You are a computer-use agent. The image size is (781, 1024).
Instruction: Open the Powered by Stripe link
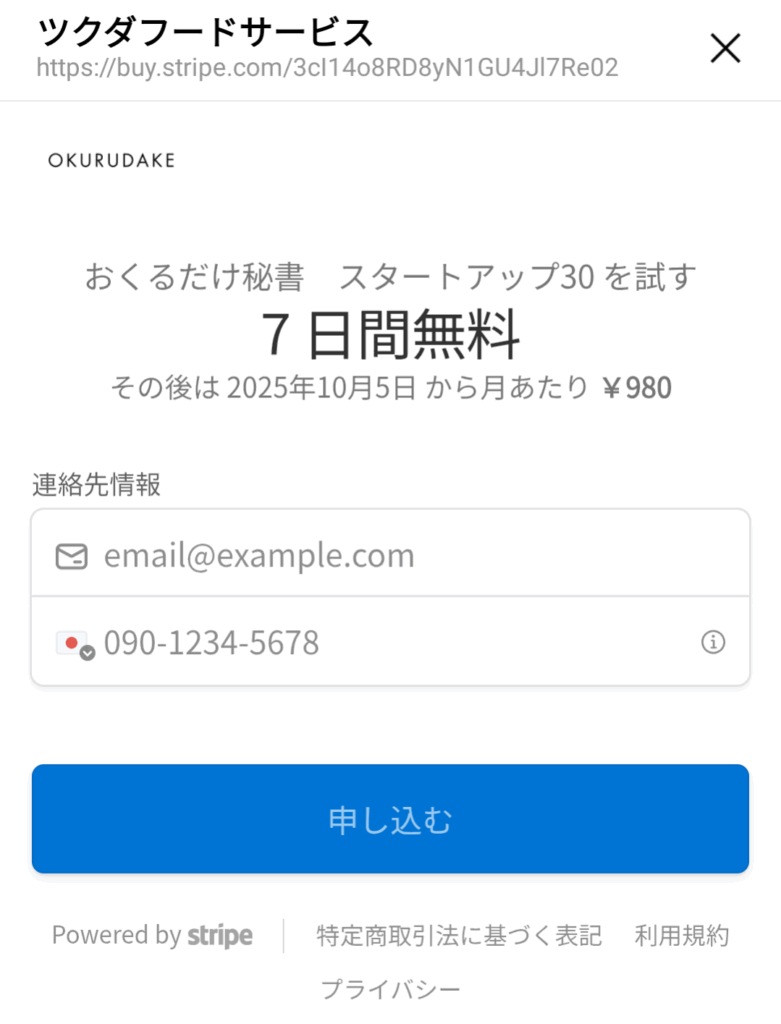(152, 936)
